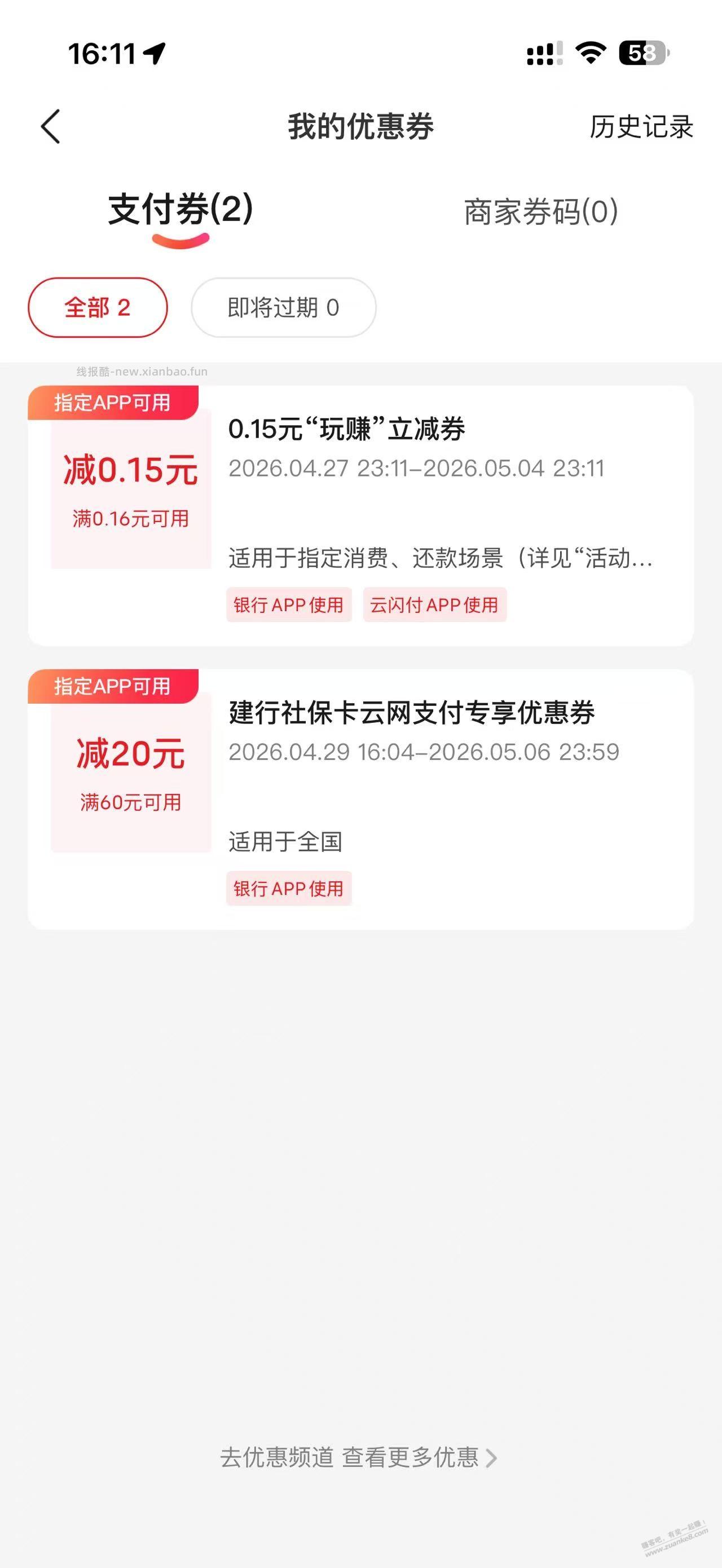Image resolution: width=722 pixels, height=1568 pixels.
Task: Switch to the 商家券码(0) tab
Action: (x=540, y=212)
